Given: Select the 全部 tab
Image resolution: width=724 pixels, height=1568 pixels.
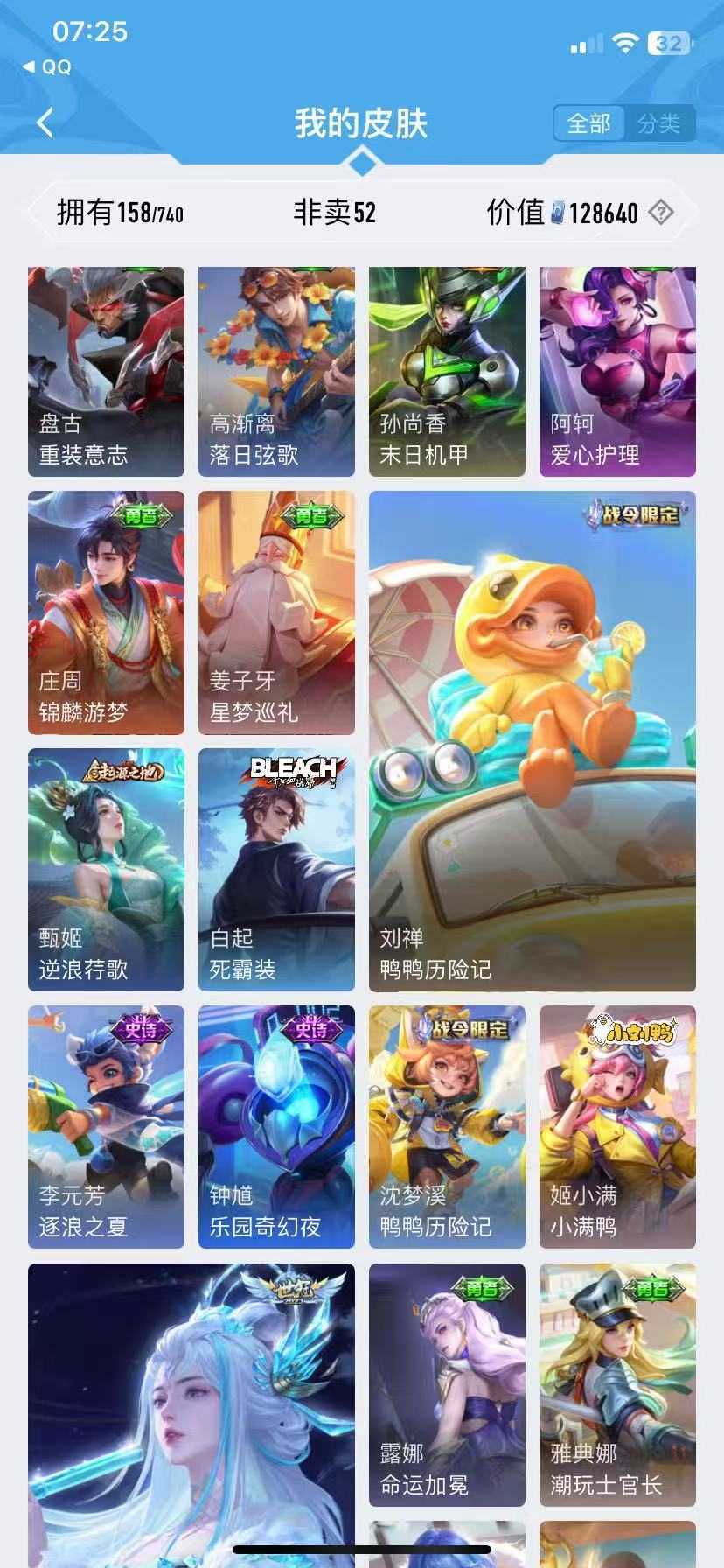Looking at the screenshot, I should coord(590,123).
